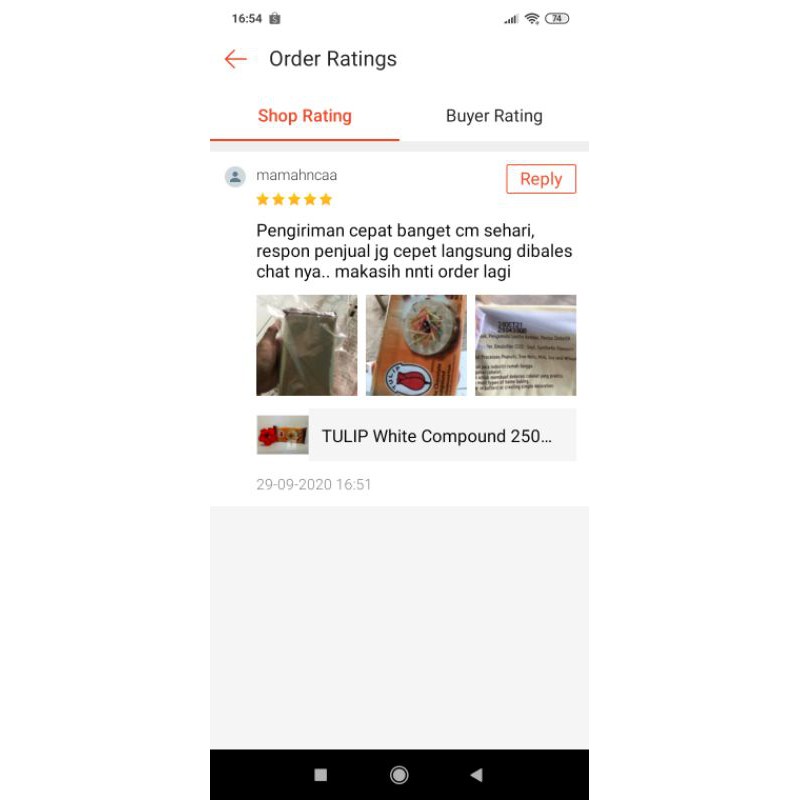Select the Shop Rating tab
Image resolution: width=800 pixels, height=800 pixels.
pos(305,116)
